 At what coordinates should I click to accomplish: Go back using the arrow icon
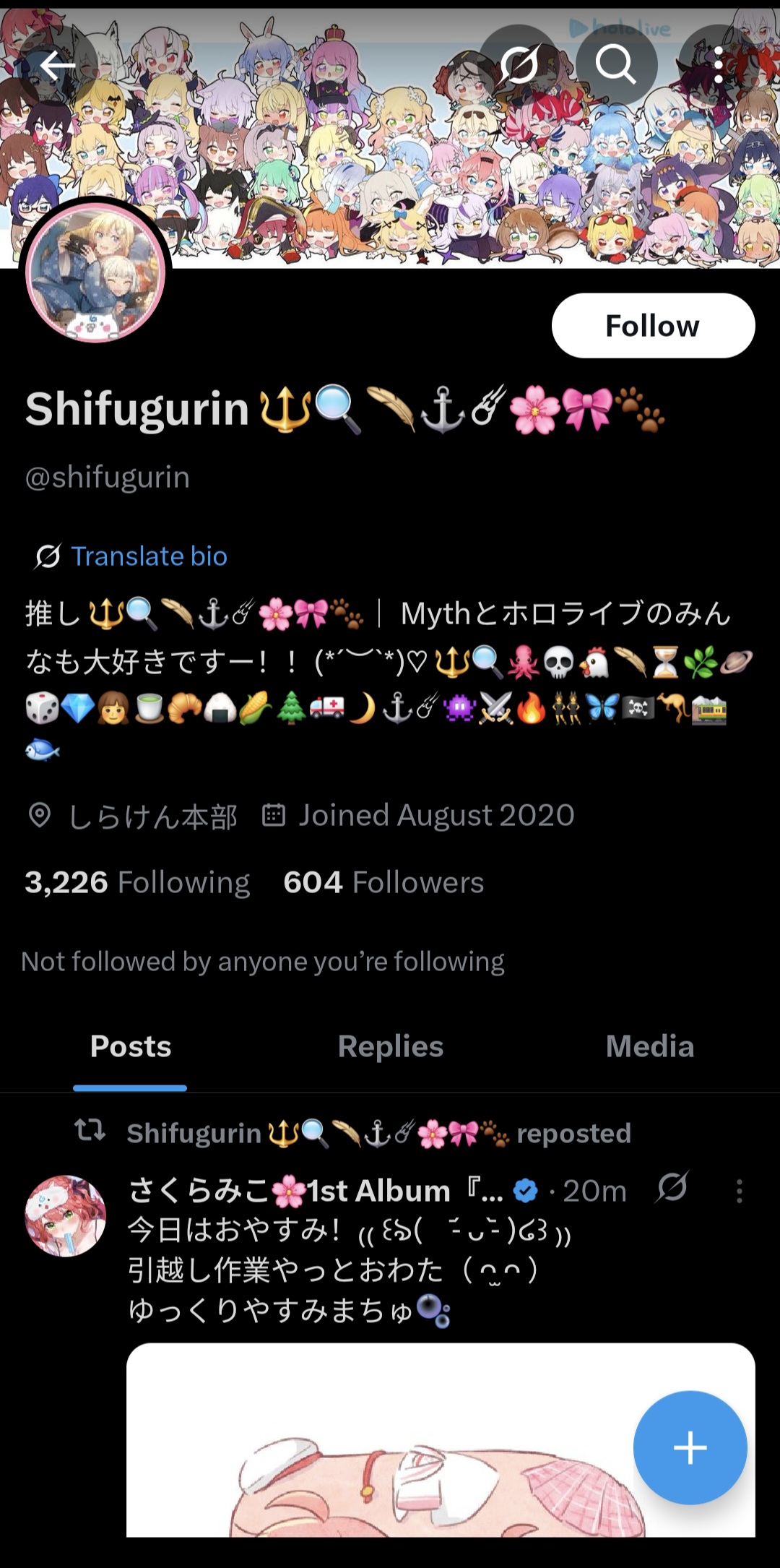[57, 66]
